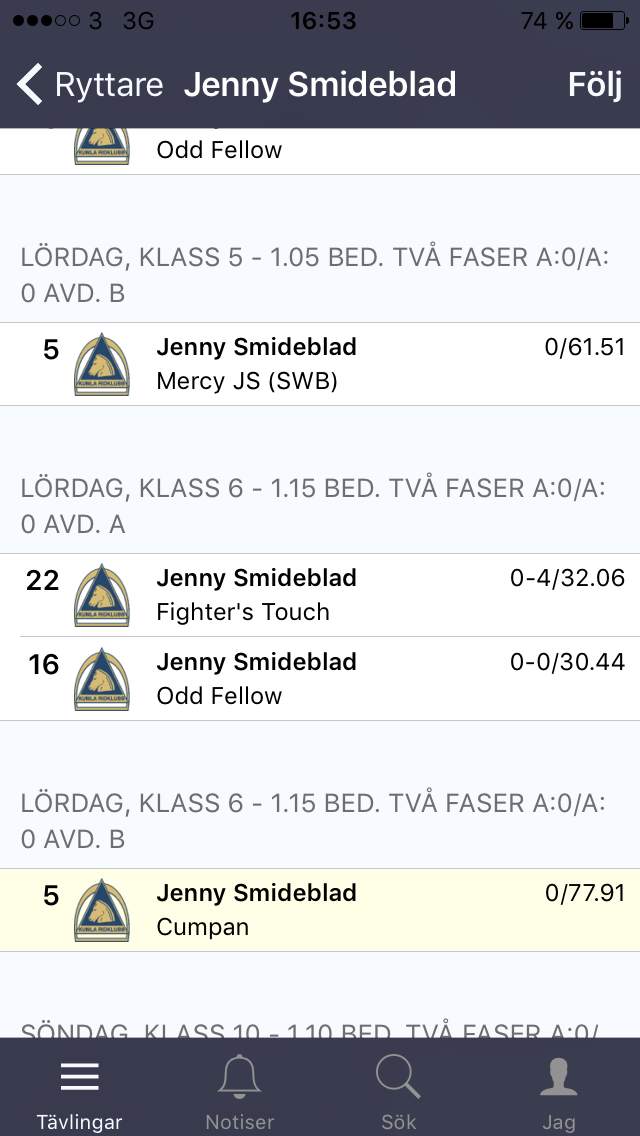Viewport: 640px width, 1136px height.
Task: Open Mercy JS (SWB) result row
Action: click(x=320, y=364)
